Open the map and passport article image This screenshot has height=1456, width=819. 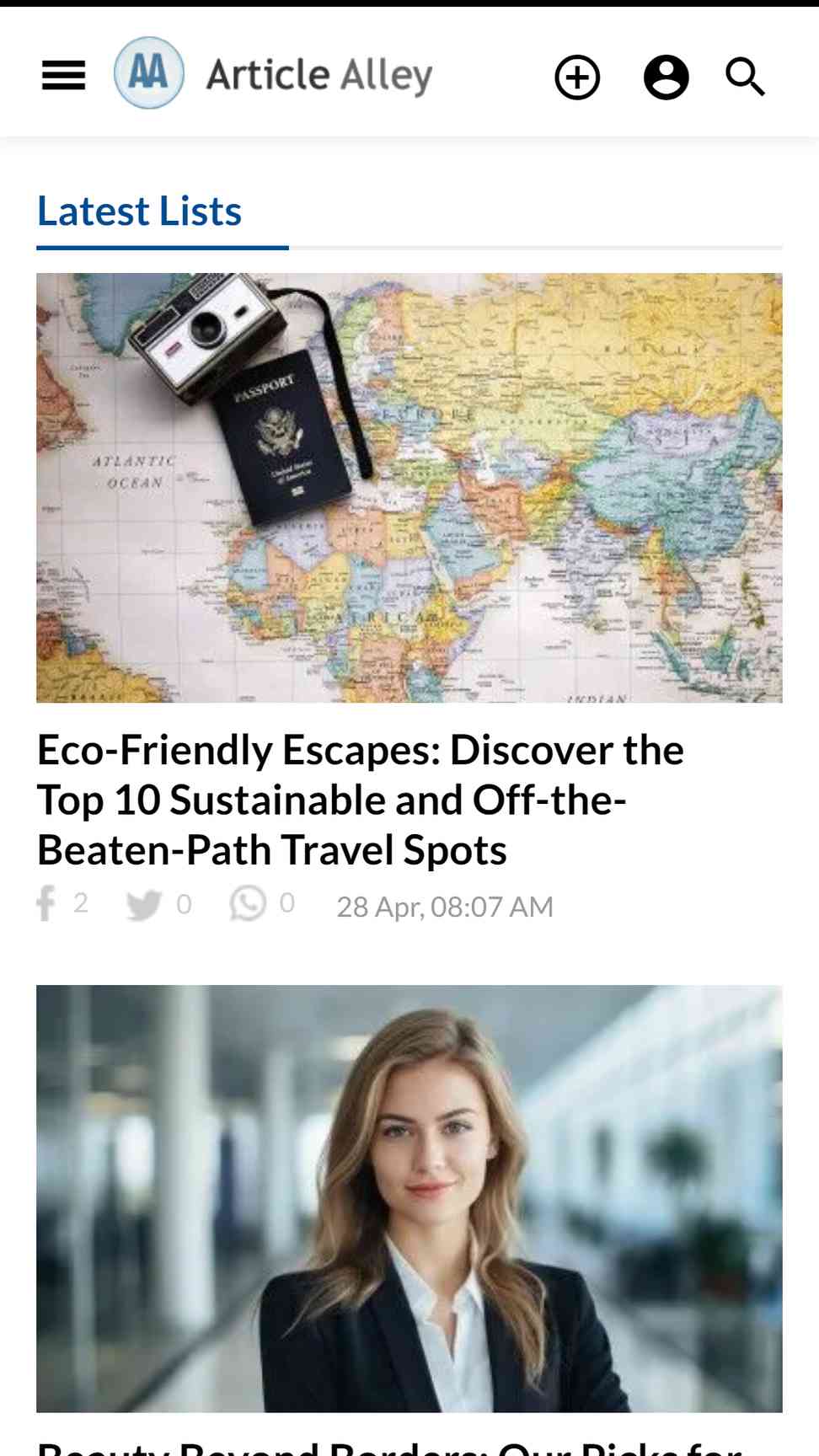[x=409, y=488]
